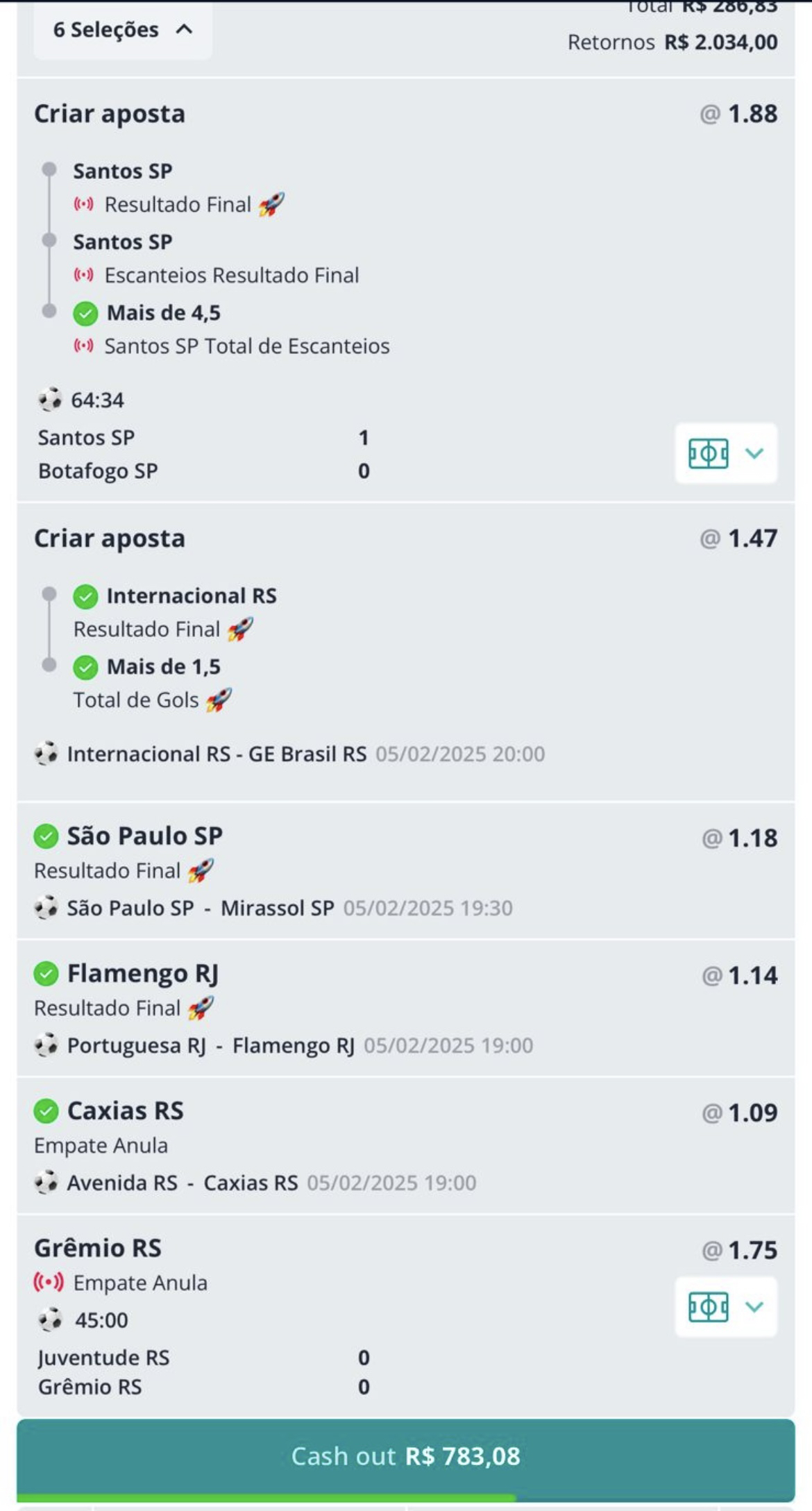The width and height of the screenshot is (812, 1511).
Task: Expand match tracker for Santos SP game
Action: 725,454
